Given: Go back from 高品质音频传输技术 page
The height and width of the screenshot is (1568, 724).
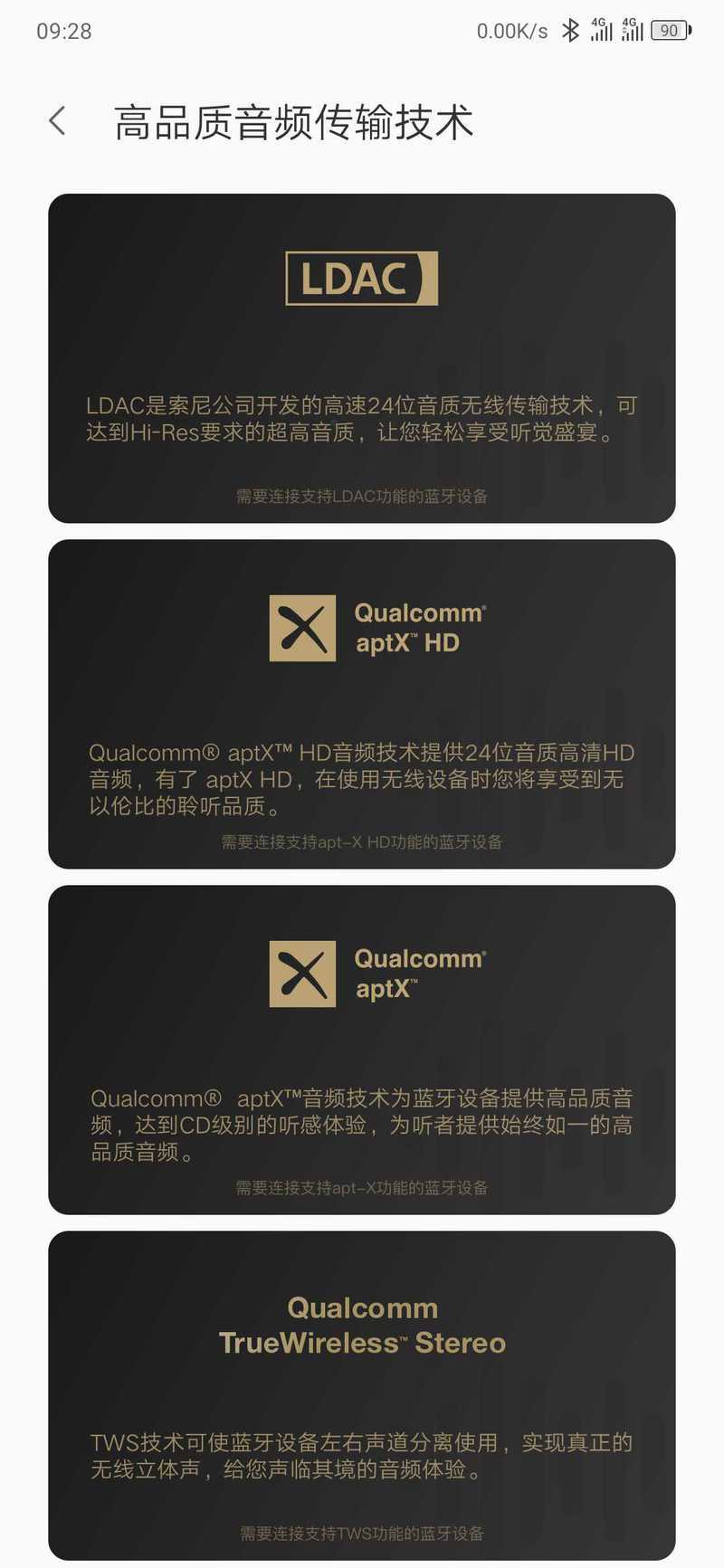Looking at the screenshot, I should 57,121.
